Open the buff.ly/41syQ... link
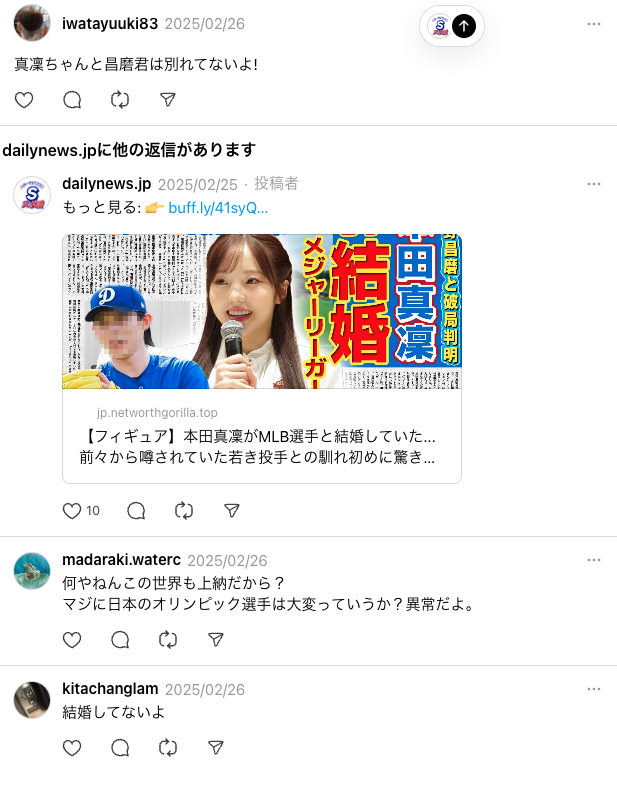Screen dimensions: 617x785 point(218,208)
